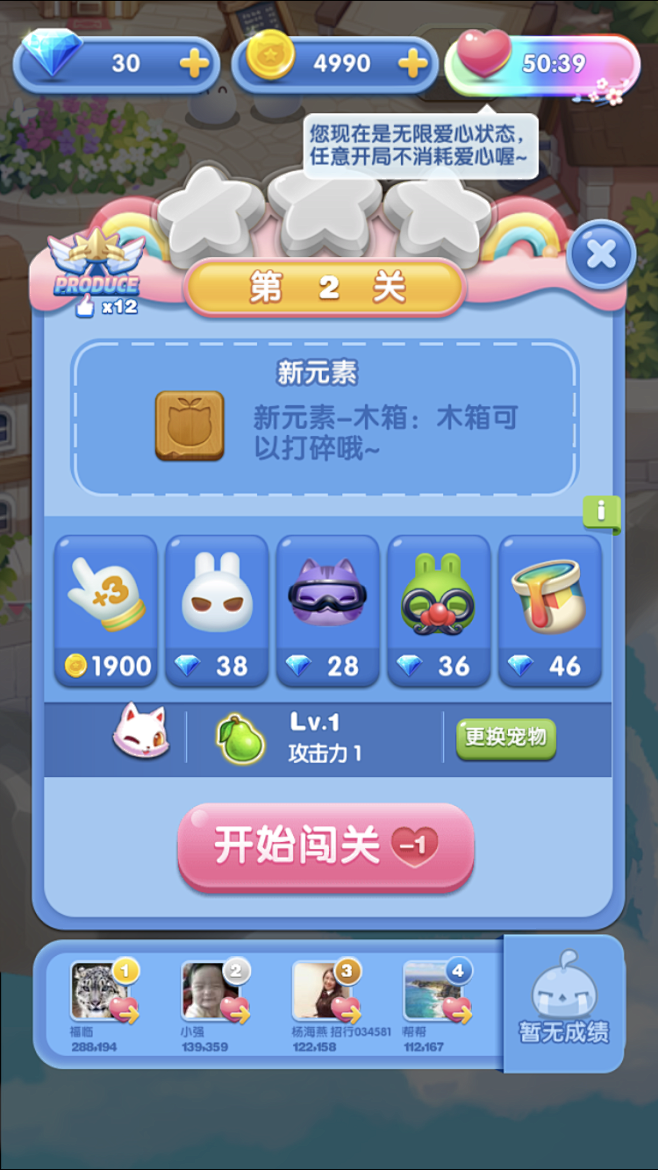Send a heart to first-ranked friend 福临

coord(125,1010)
